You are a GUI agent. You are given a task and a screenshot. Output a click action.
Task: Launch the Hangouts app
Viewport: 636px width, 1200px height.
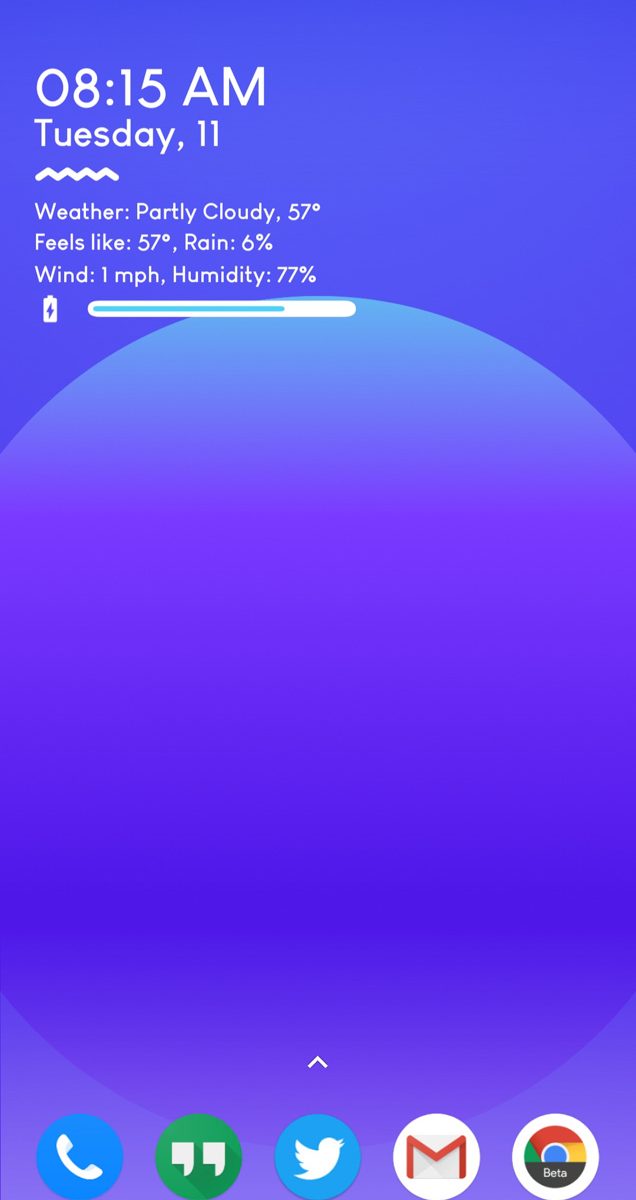(198, 1157)
